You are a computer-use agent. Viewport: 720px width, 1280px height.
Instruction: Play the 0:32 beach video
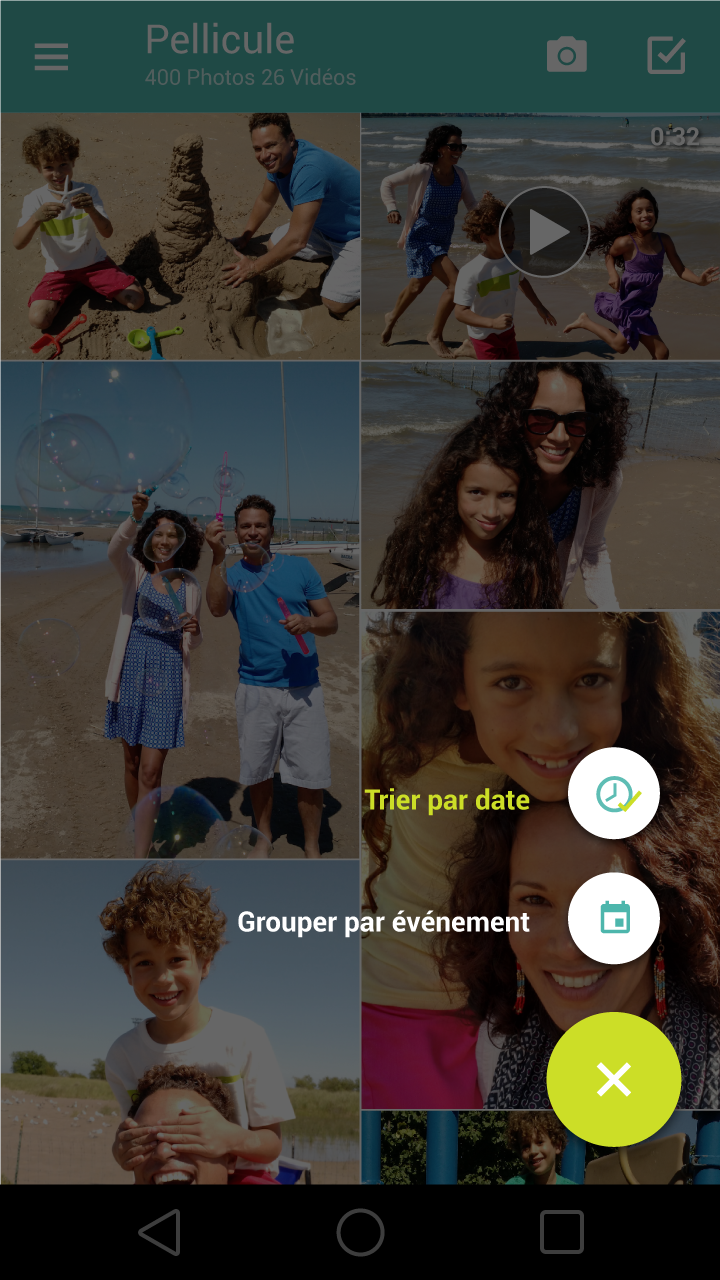(x=544, y=232)
